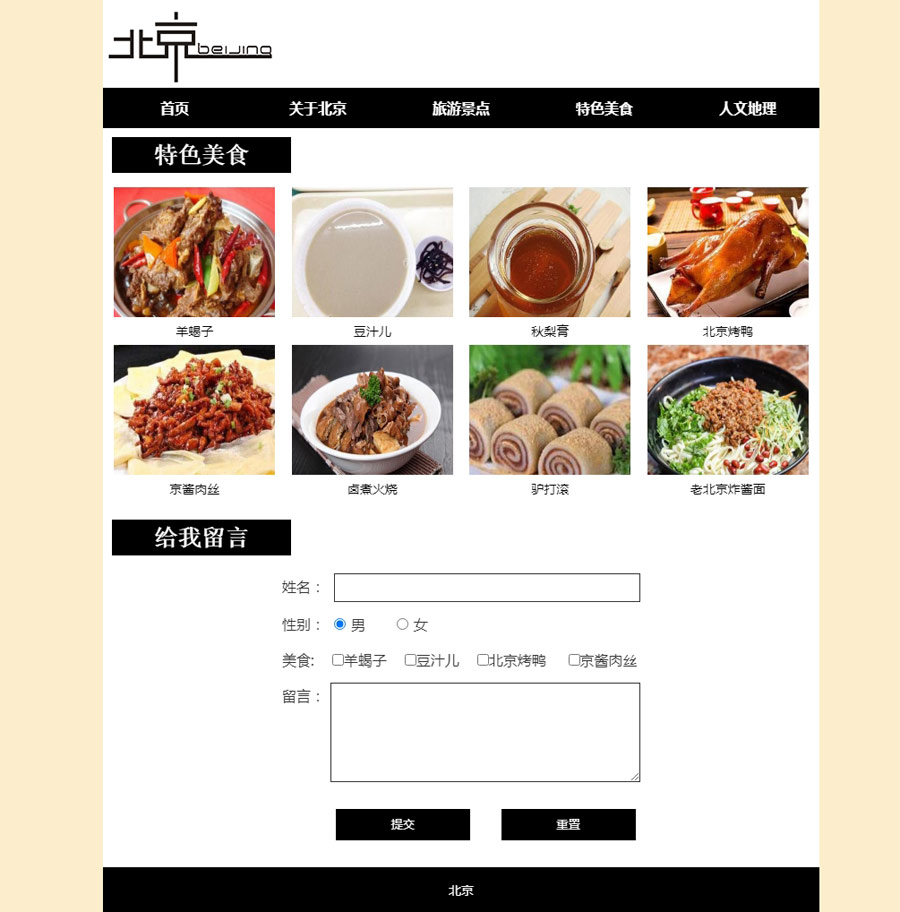Viewport: 900px width, 912px height.
Task: Tick the 北京烤鸭 checkbox
Action: coord(483,660)
